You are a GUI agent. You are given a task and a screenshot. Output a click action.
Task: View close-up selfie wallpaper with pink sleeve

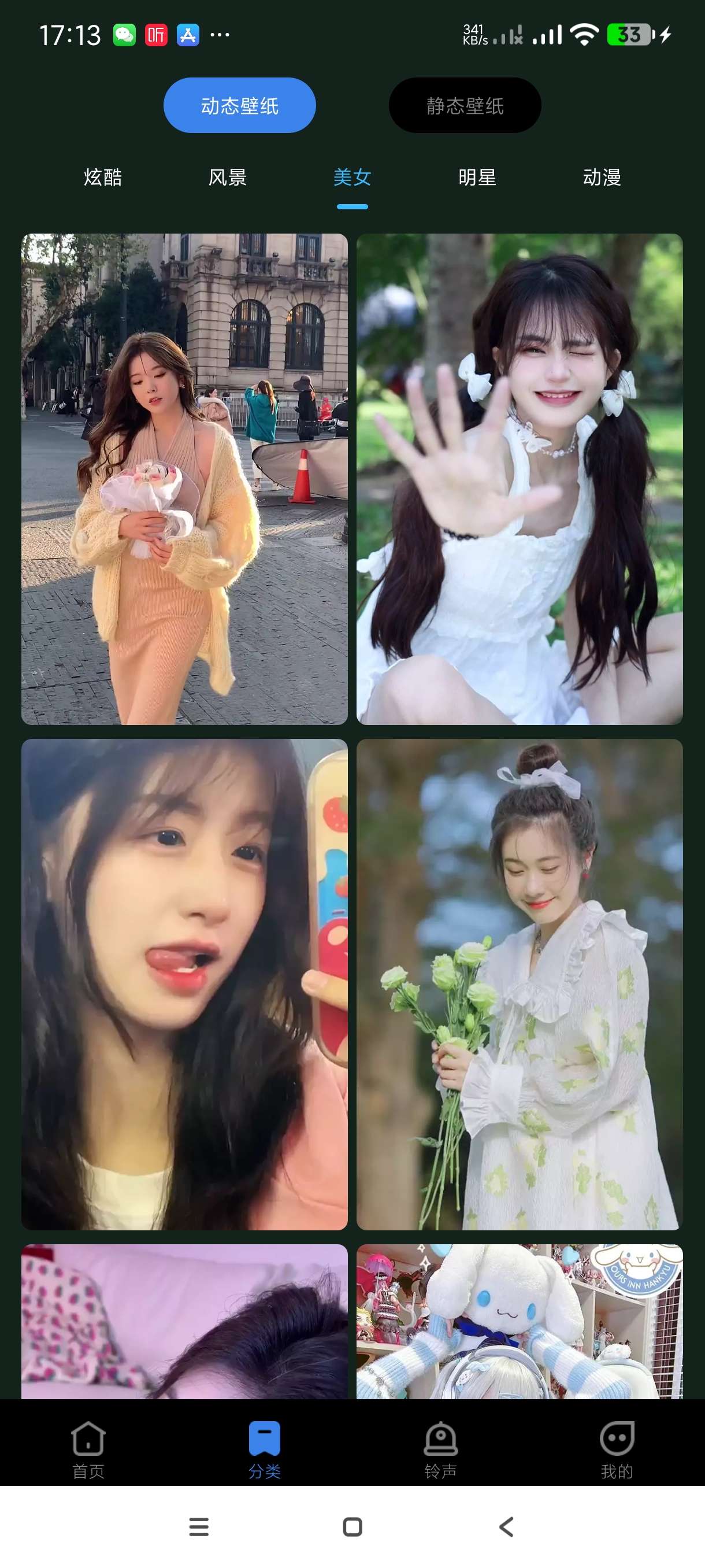(x=184, y=983)
